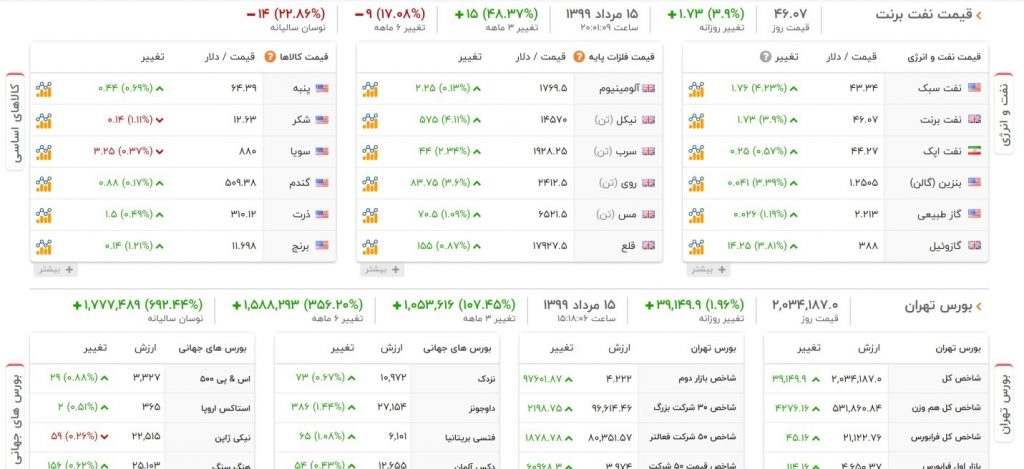Expand بیشتر under the commodities table
1024x469 pixels.
56,269
